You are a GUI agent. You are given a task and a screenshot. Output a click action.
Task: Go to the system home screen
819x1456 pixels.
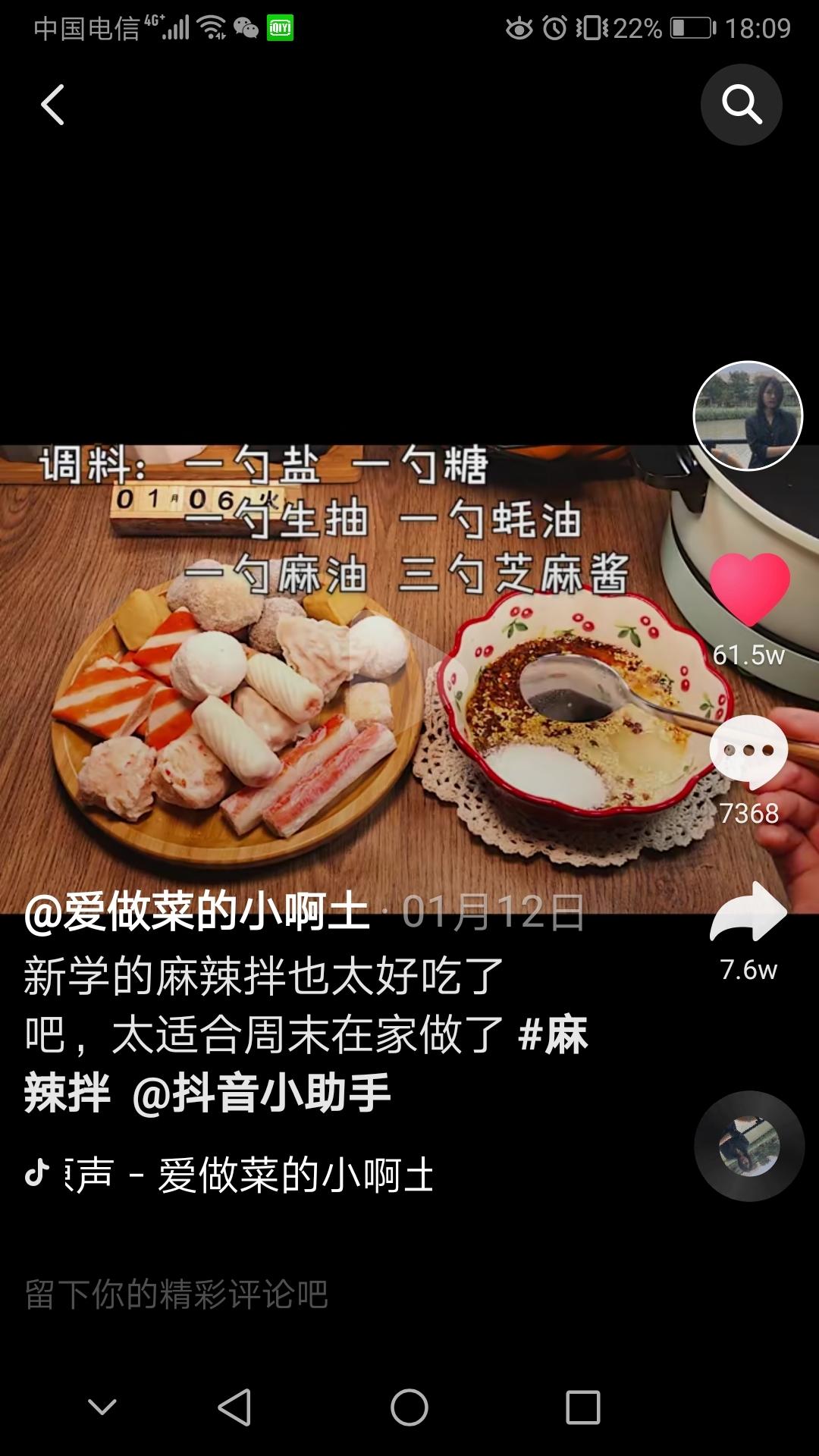[409, 1408]
